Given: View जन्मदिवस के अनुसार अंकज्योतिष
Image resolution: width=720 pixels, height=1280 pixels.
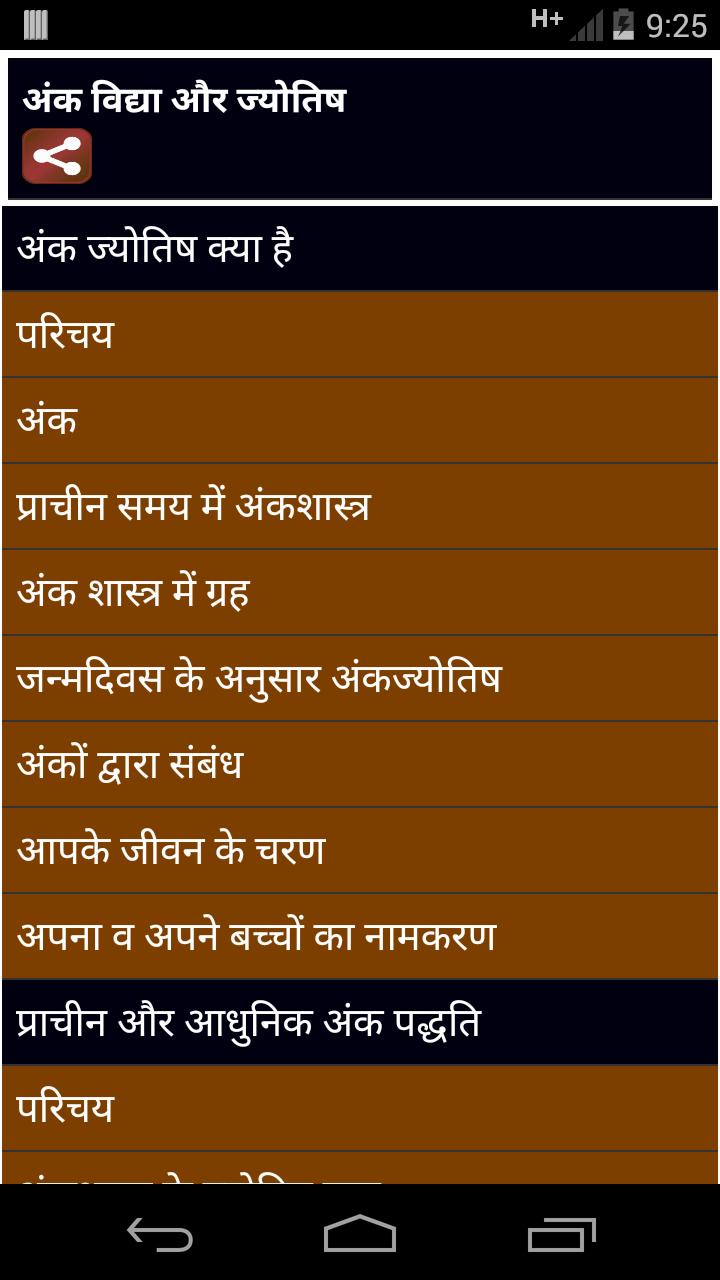Looking at the screenshot, I should click(360, 678).
